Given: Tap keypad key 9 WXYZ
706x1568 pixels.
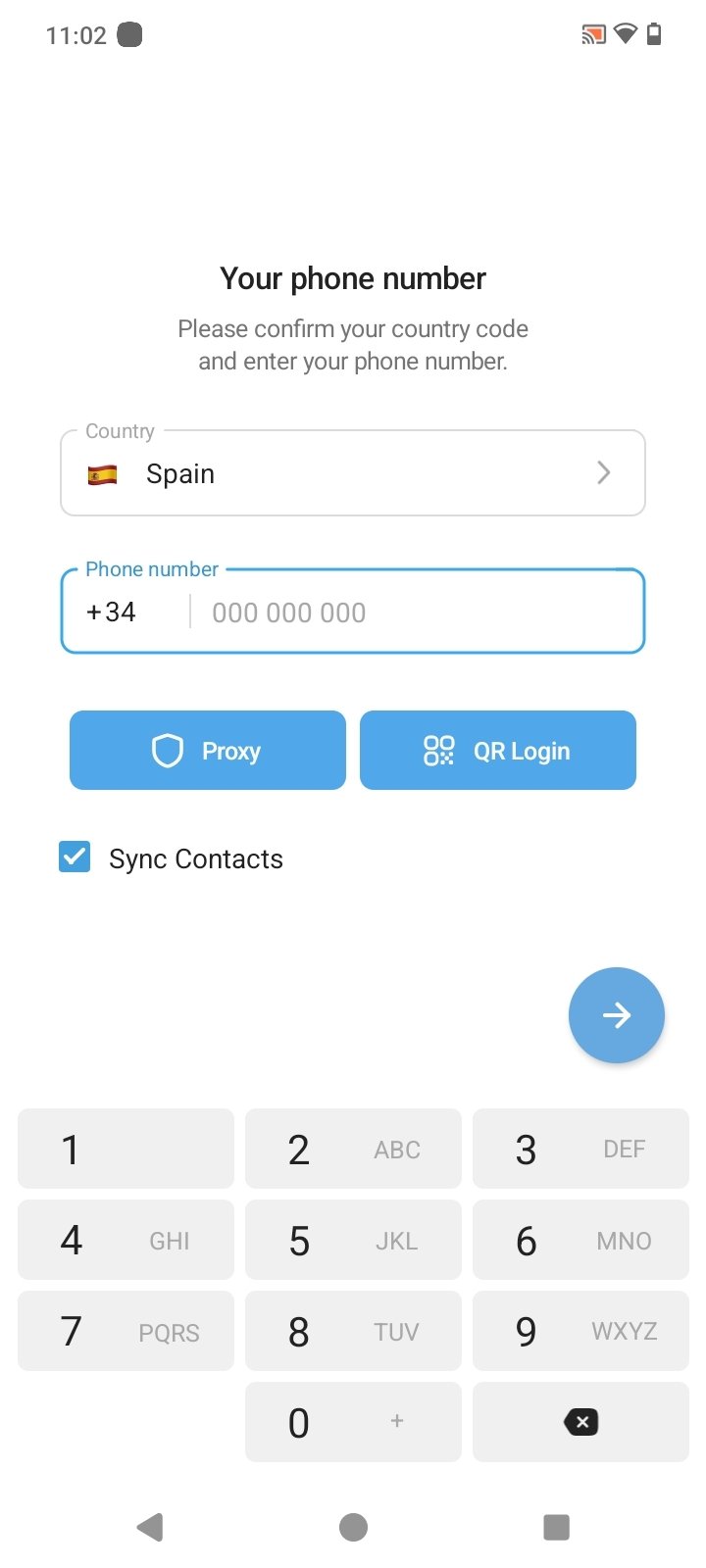Looking at the screenshot, I should (x=580, y=1331).
